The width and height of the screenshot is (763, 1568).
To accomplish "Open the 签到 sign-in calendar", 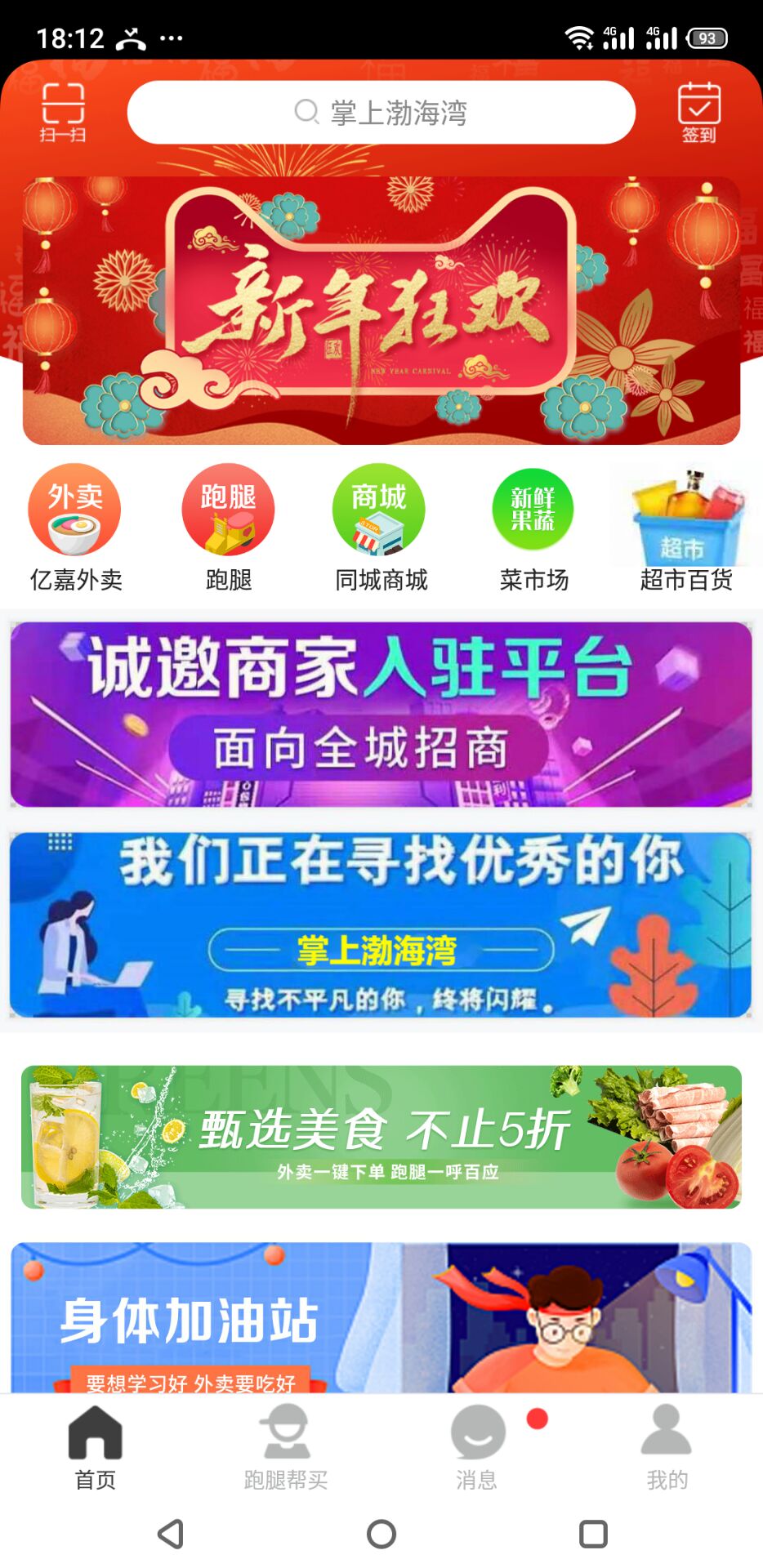I will pos(698,110).
